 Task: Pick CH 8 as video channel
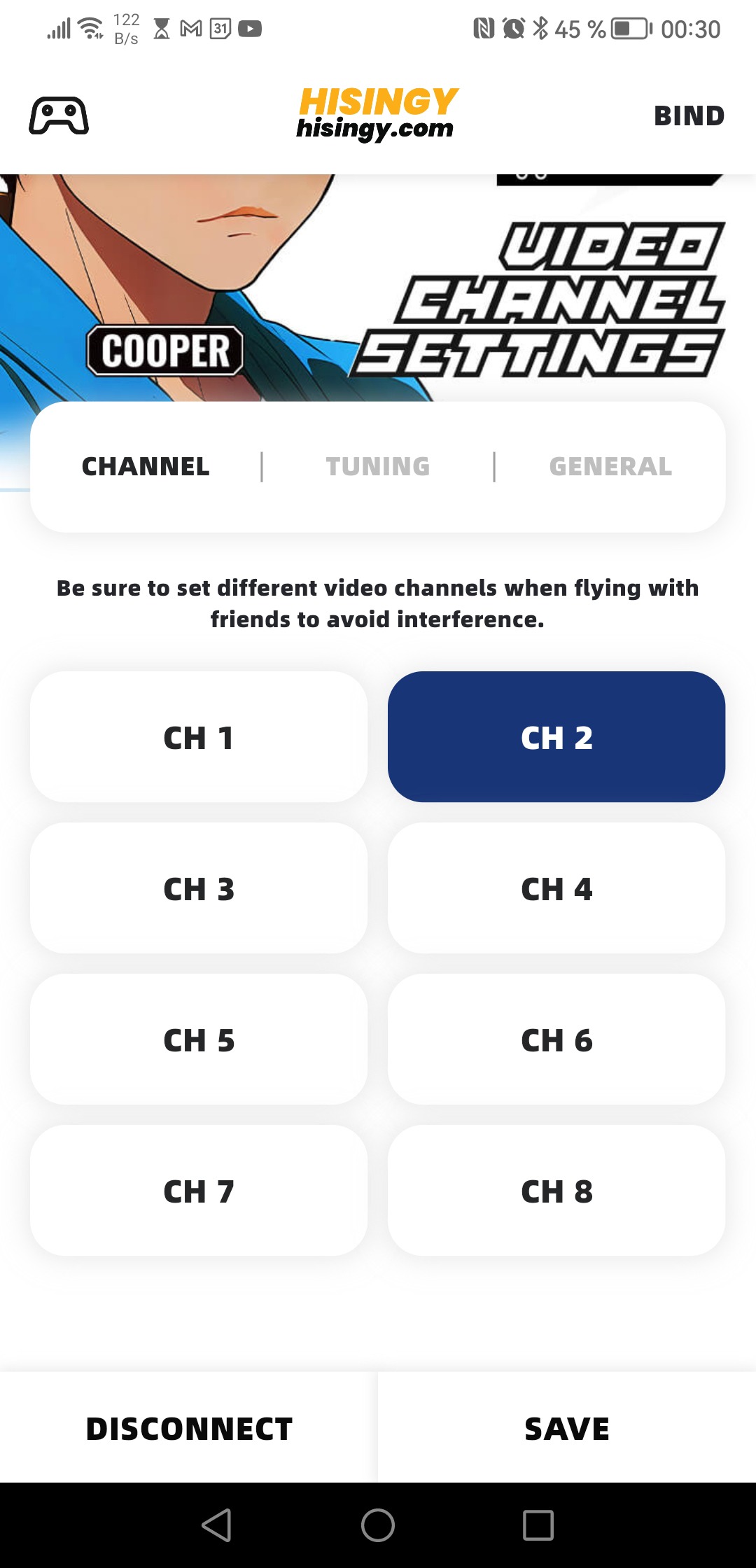[x=556, y=1191]
